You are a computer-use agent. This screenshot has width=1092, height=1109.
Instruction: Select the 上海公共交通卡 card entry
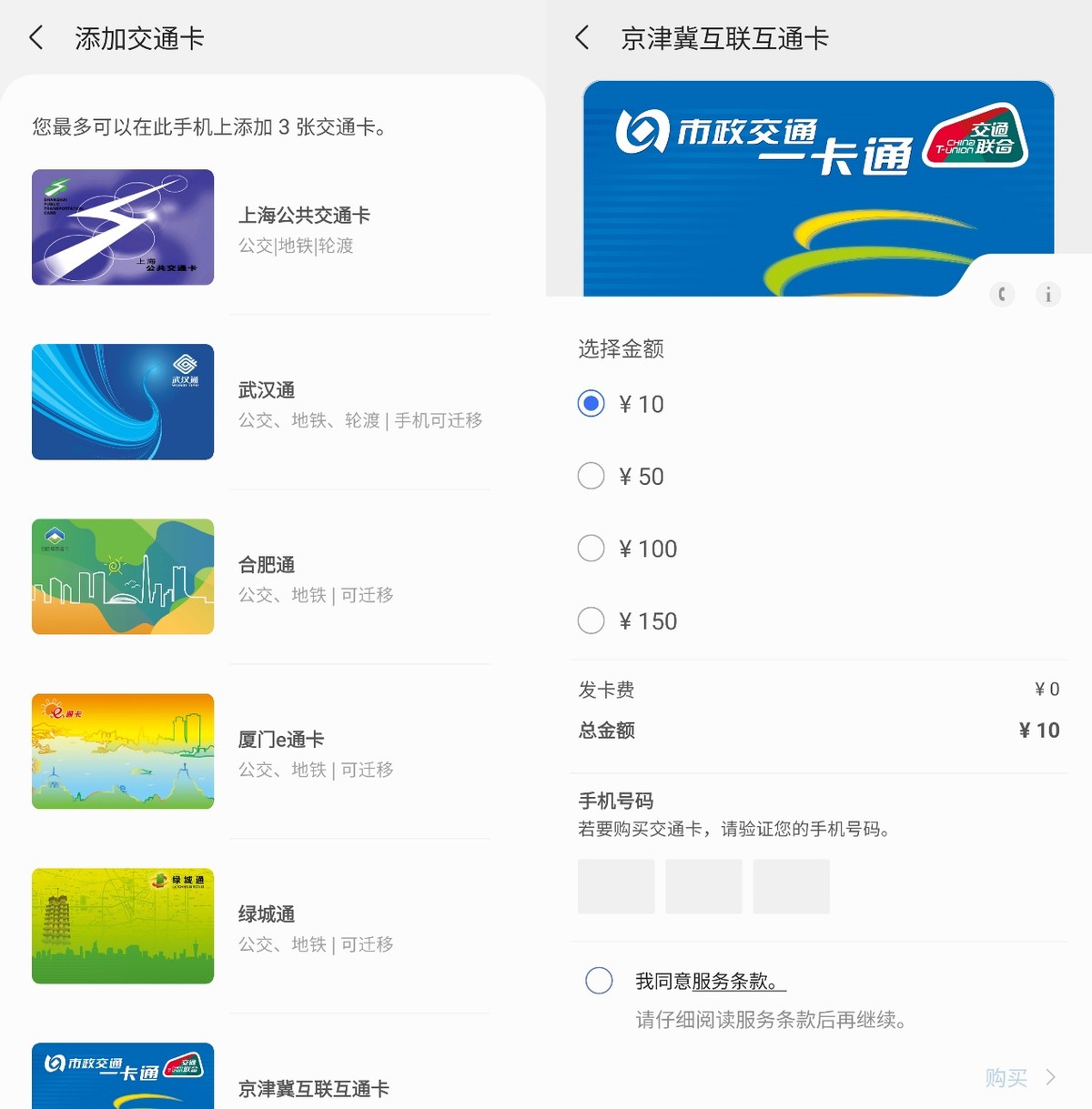tap(303, 216)
